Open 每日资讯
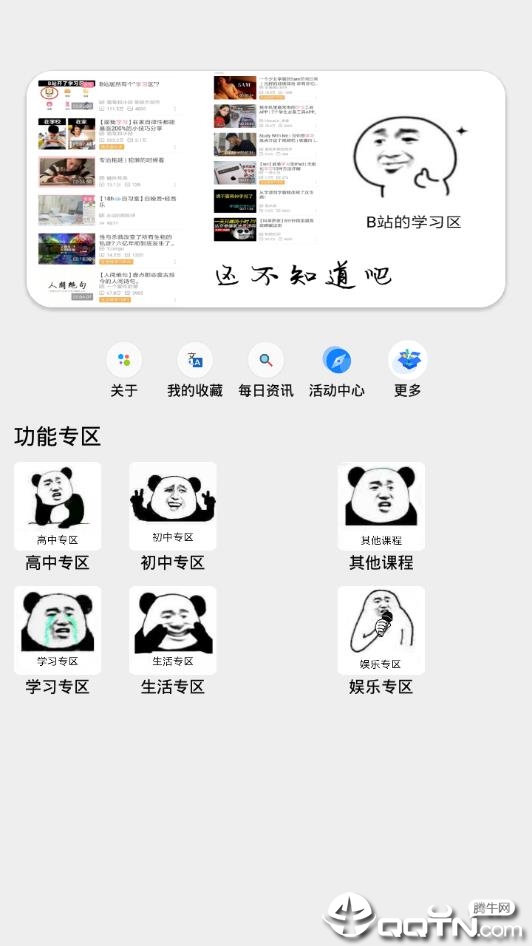The height and width of the screenshot is (946, 532). coord(266,370)
